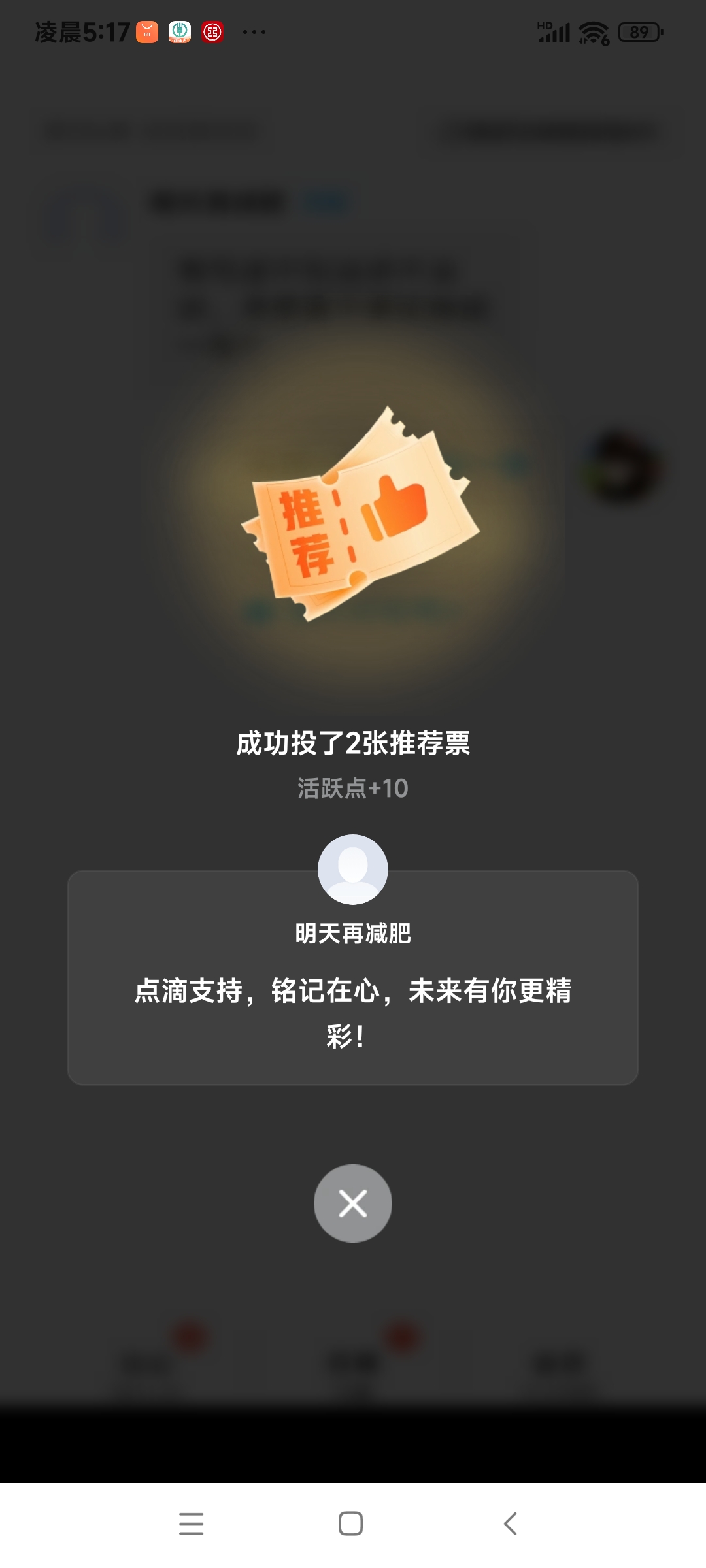Go to the system home screen
The height and width of the screenshot is (1568, 706).
[x=351, y=1524]
